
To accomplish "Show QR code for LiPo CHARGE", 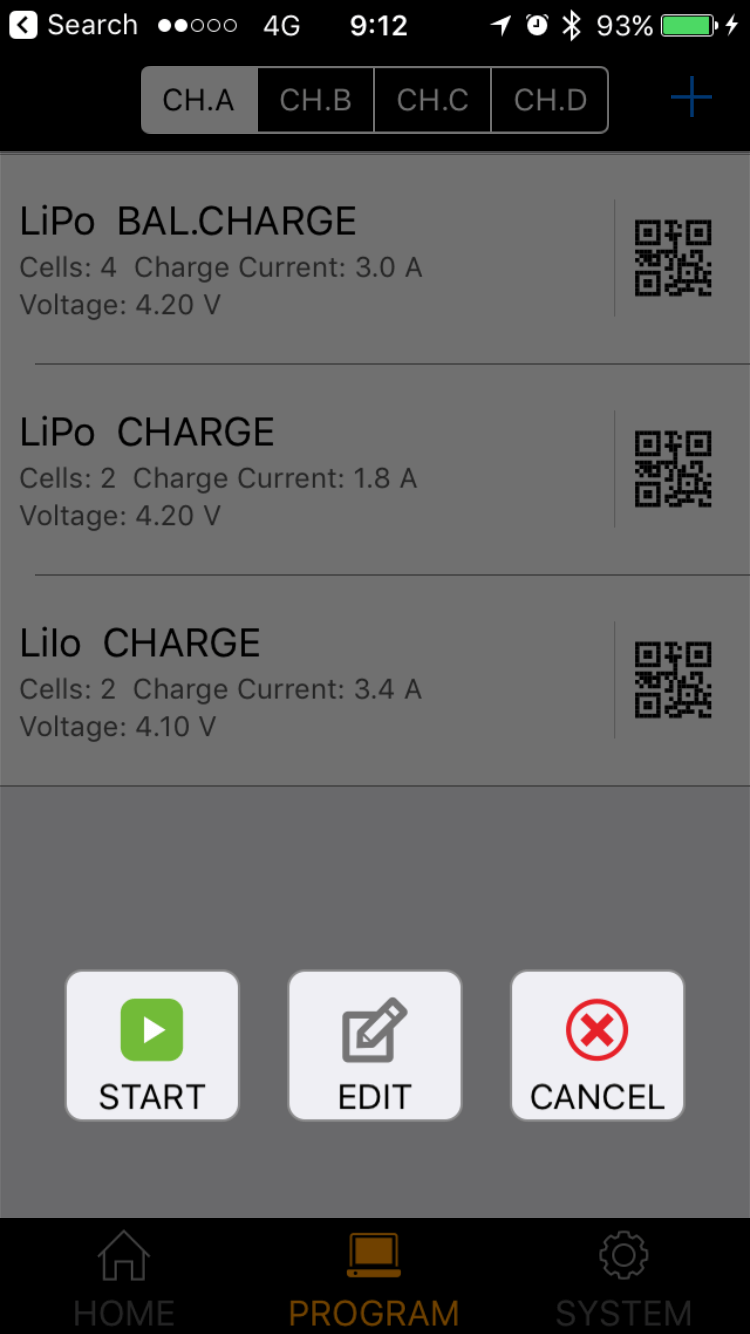I will tap(673, 470).
